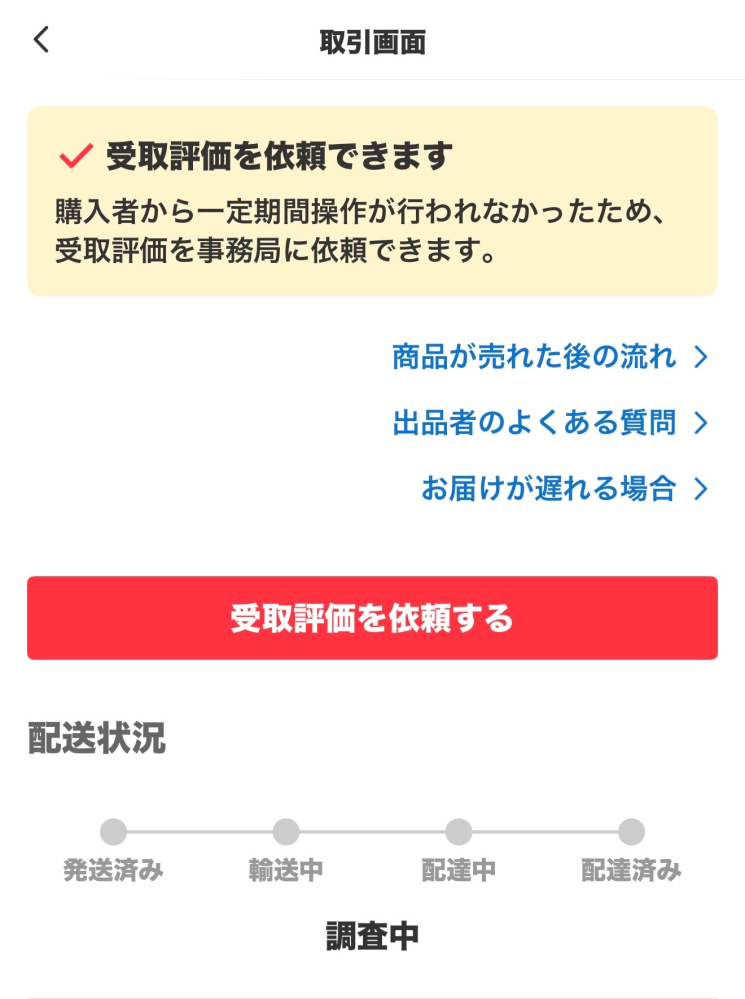Image resolution: width=745 pixels, height=999 pixels.
Task: Select the 発送済み status dot
Action: tap(113, 831)
